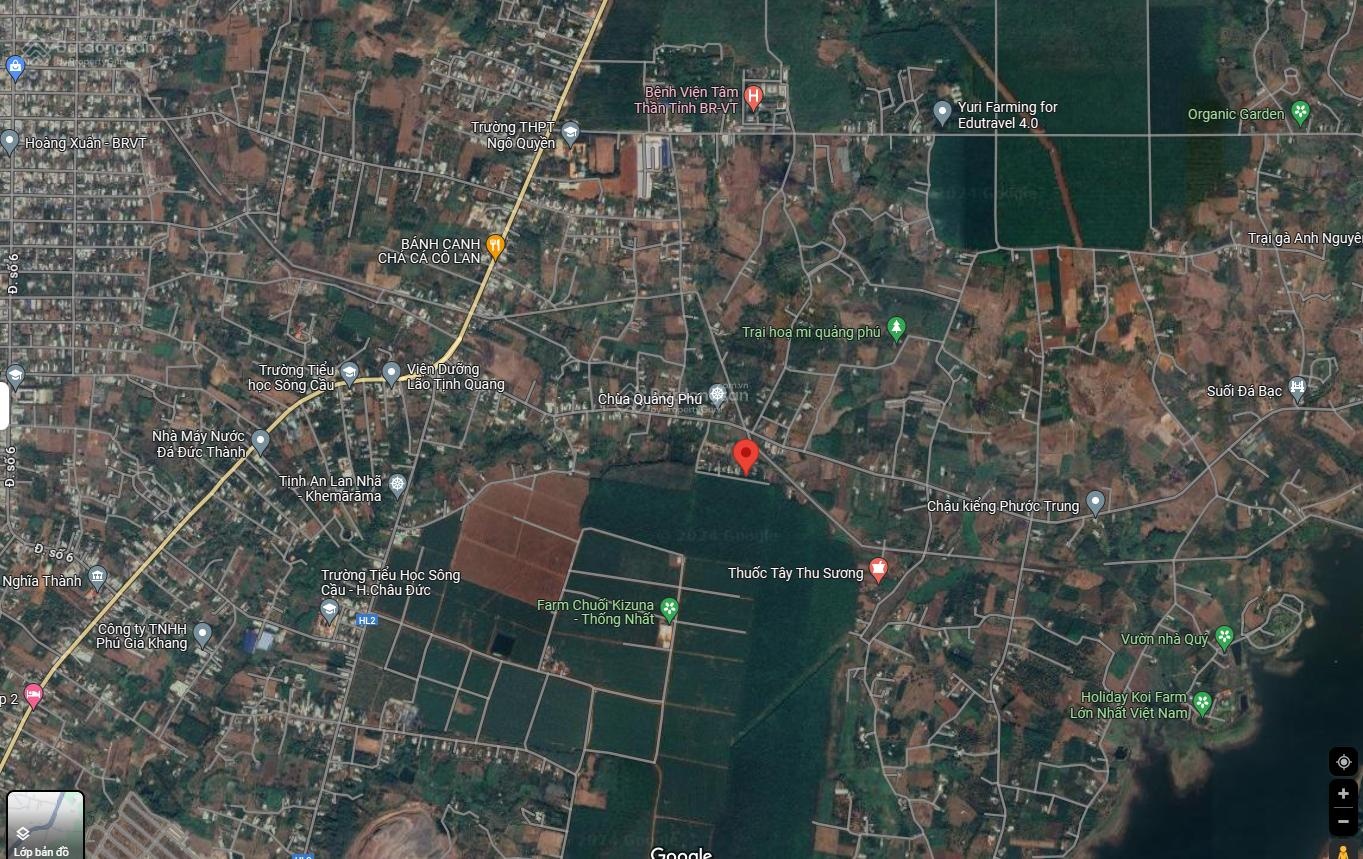The width and height of the screenshot is (1363, 859).
Task: Open Chùa Quảng Phú temple marker
Action: (717, 396)
